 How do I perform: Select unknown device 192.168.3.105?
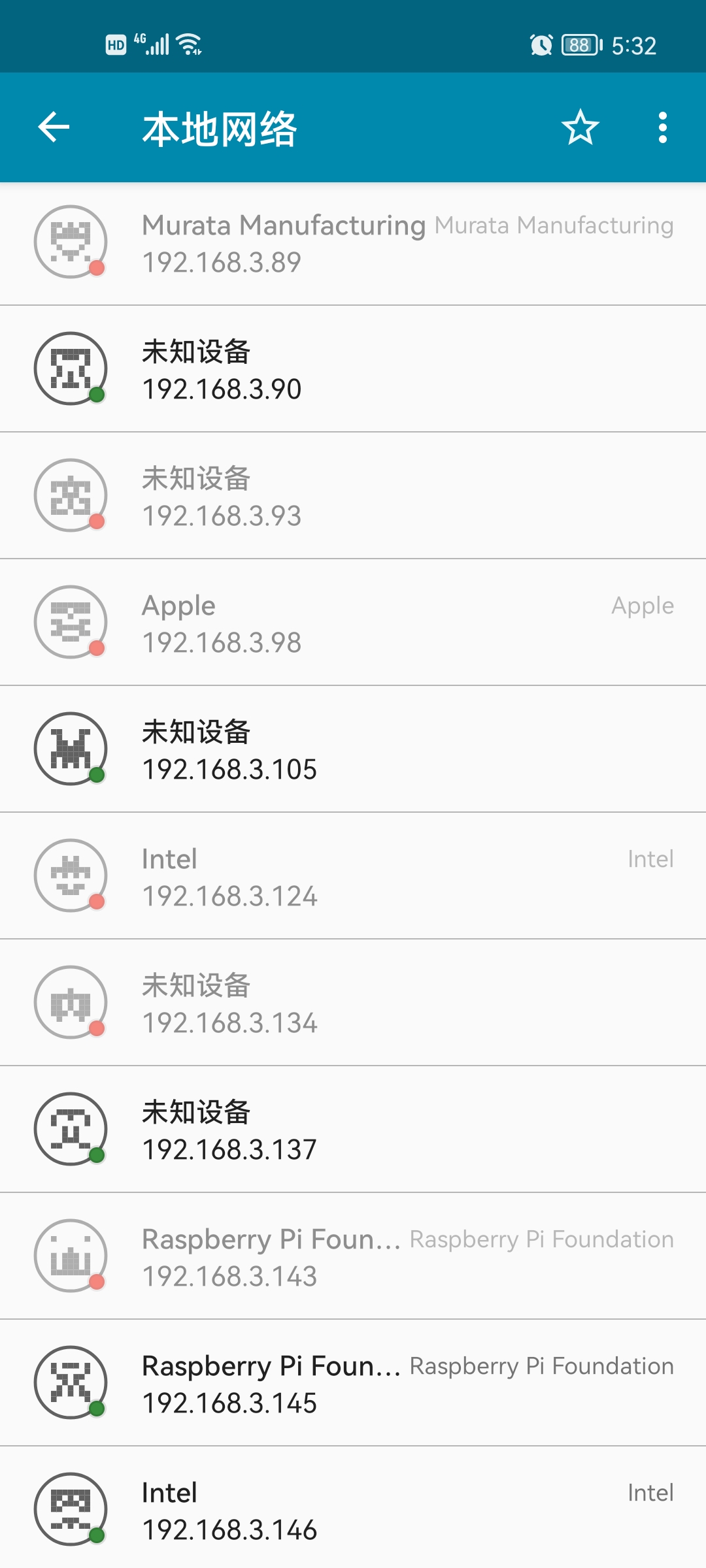click(353, 749)
